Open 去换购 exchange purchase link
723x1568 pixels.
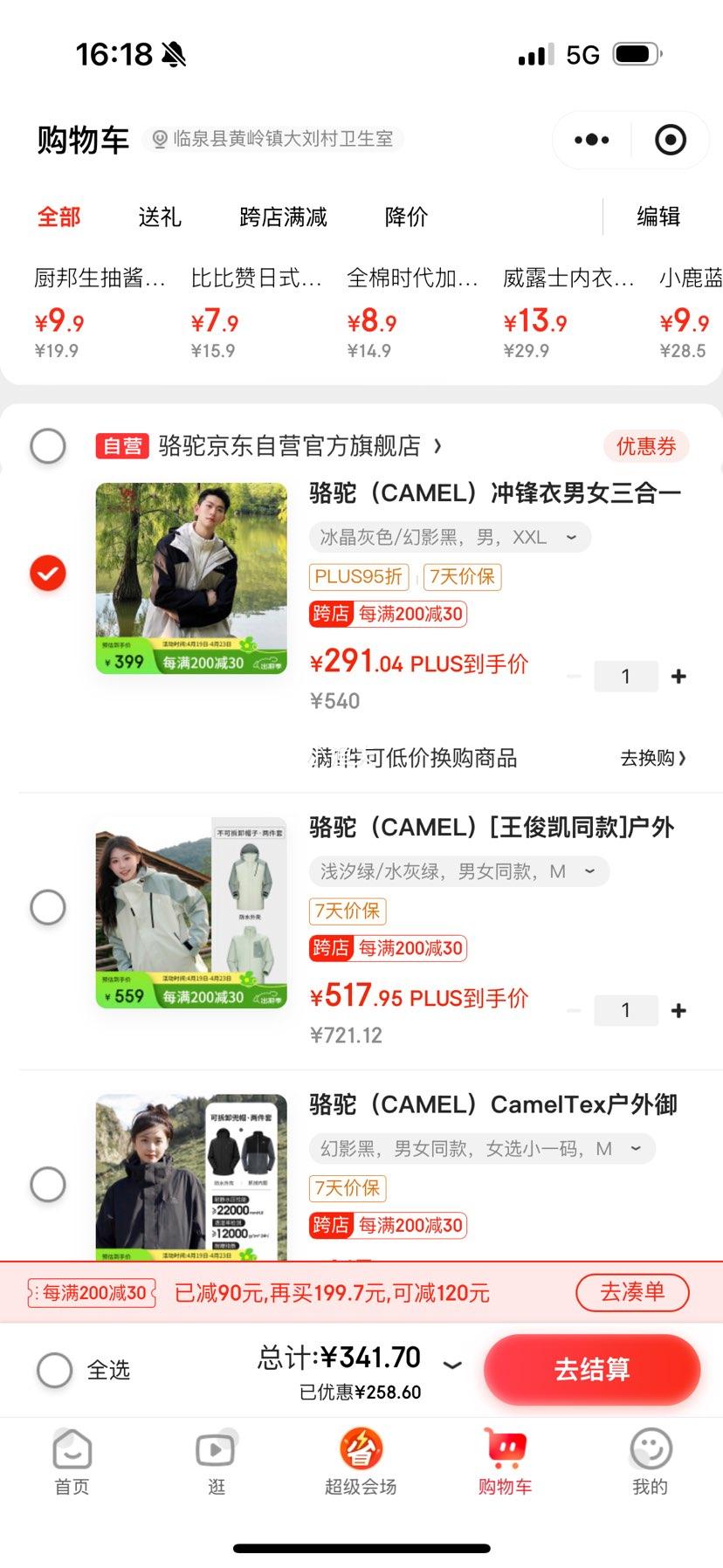tap(652, 758)
